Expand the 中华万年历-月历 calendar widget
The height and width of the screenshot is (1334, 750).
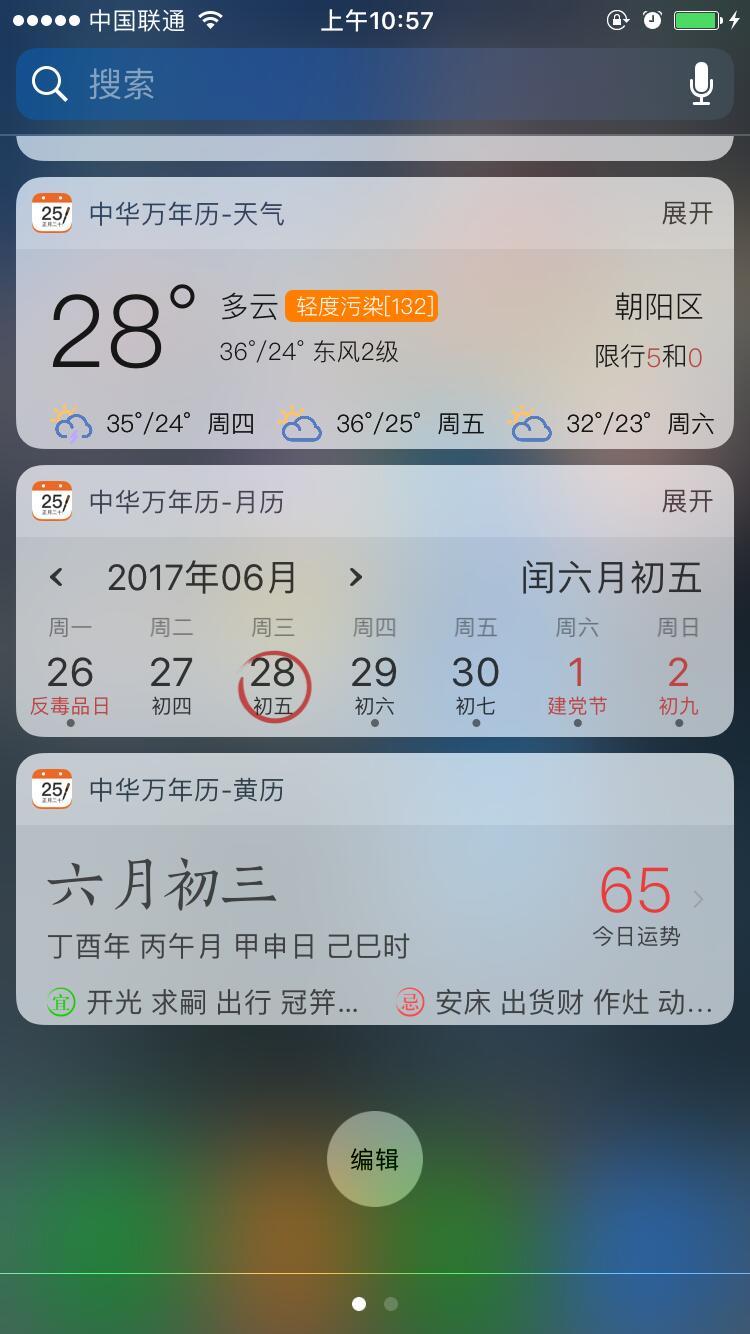coord(687,501)
